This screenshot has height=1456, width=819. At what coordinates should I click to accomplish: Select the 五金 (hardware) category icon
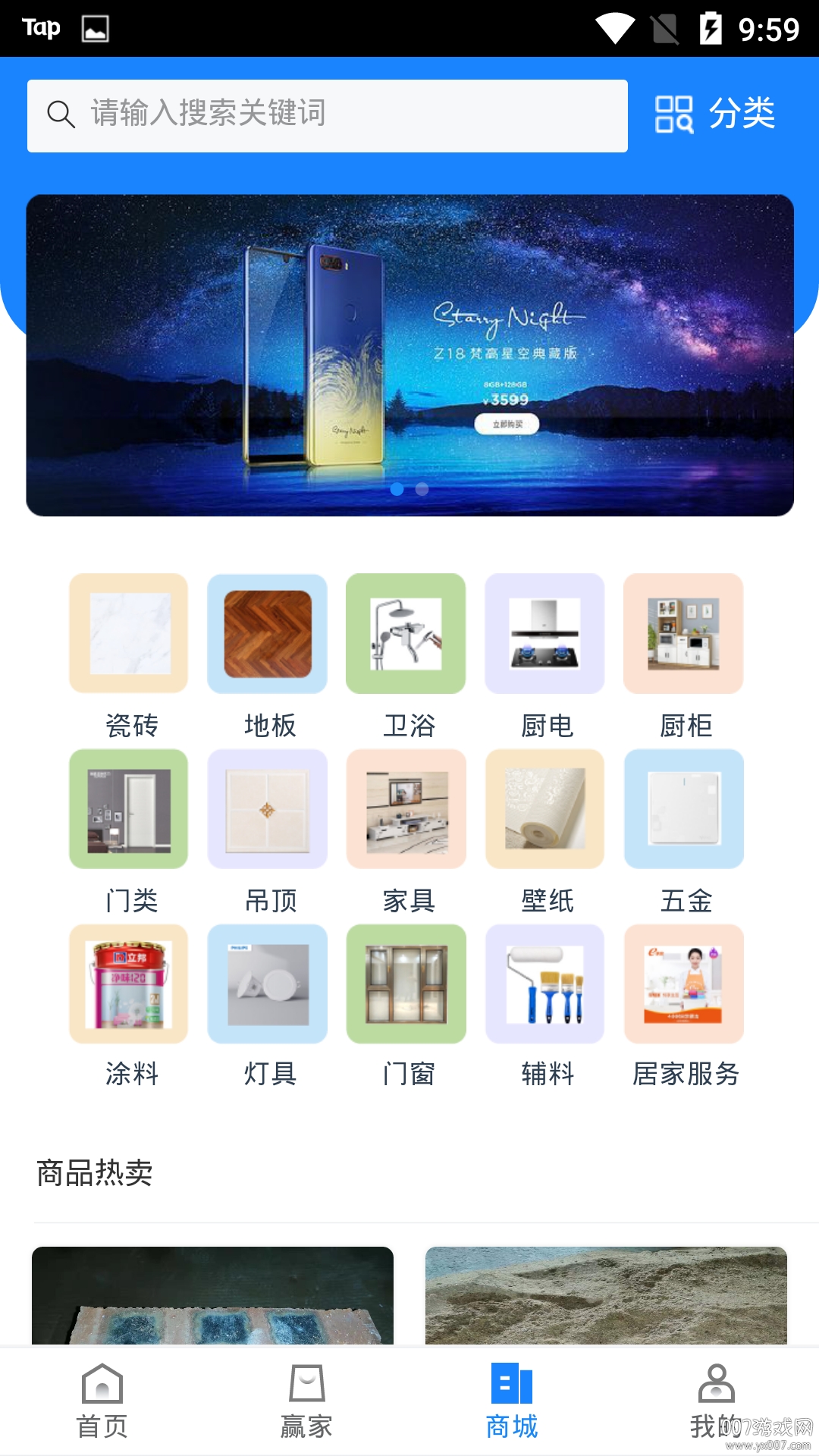[683, 808]
